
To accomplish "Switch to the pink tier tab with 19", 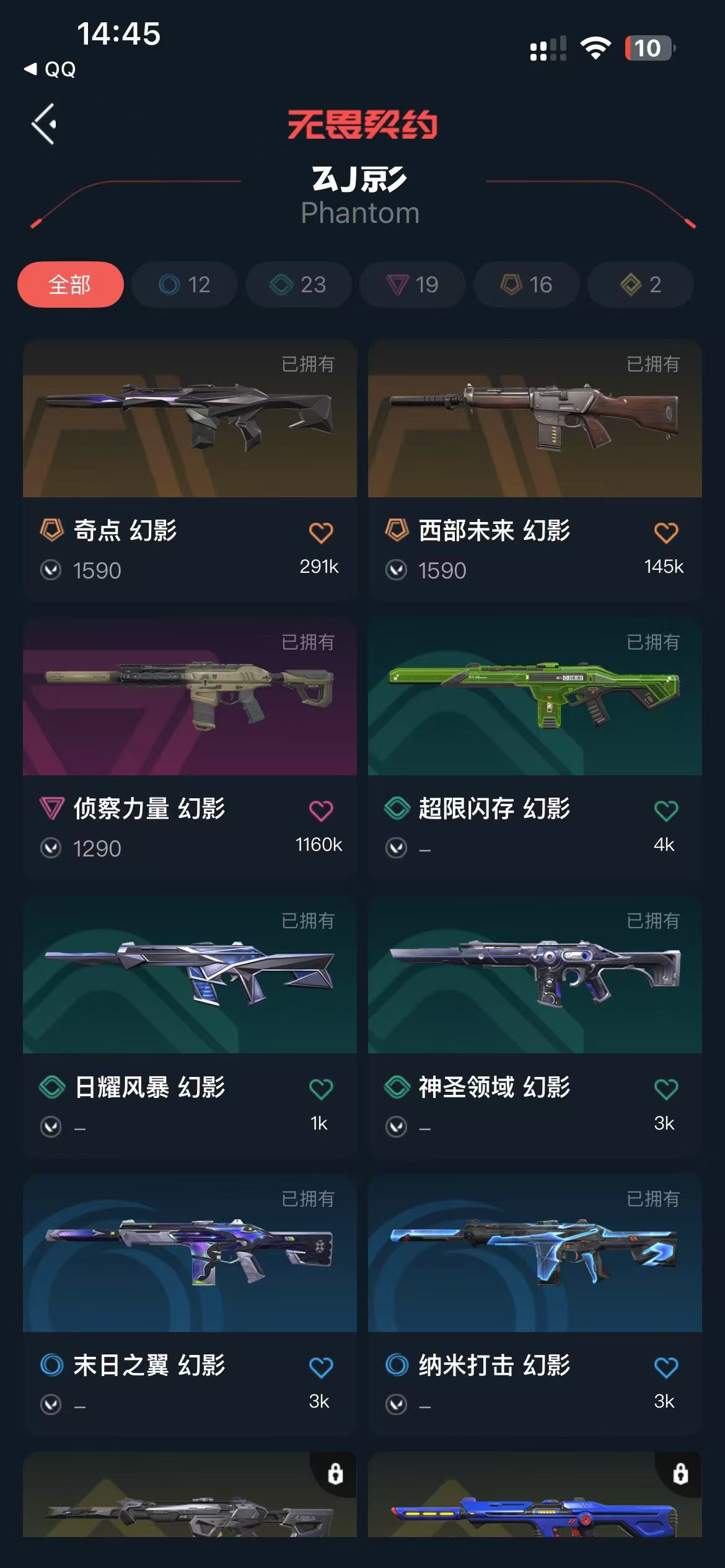I will 412,284.
